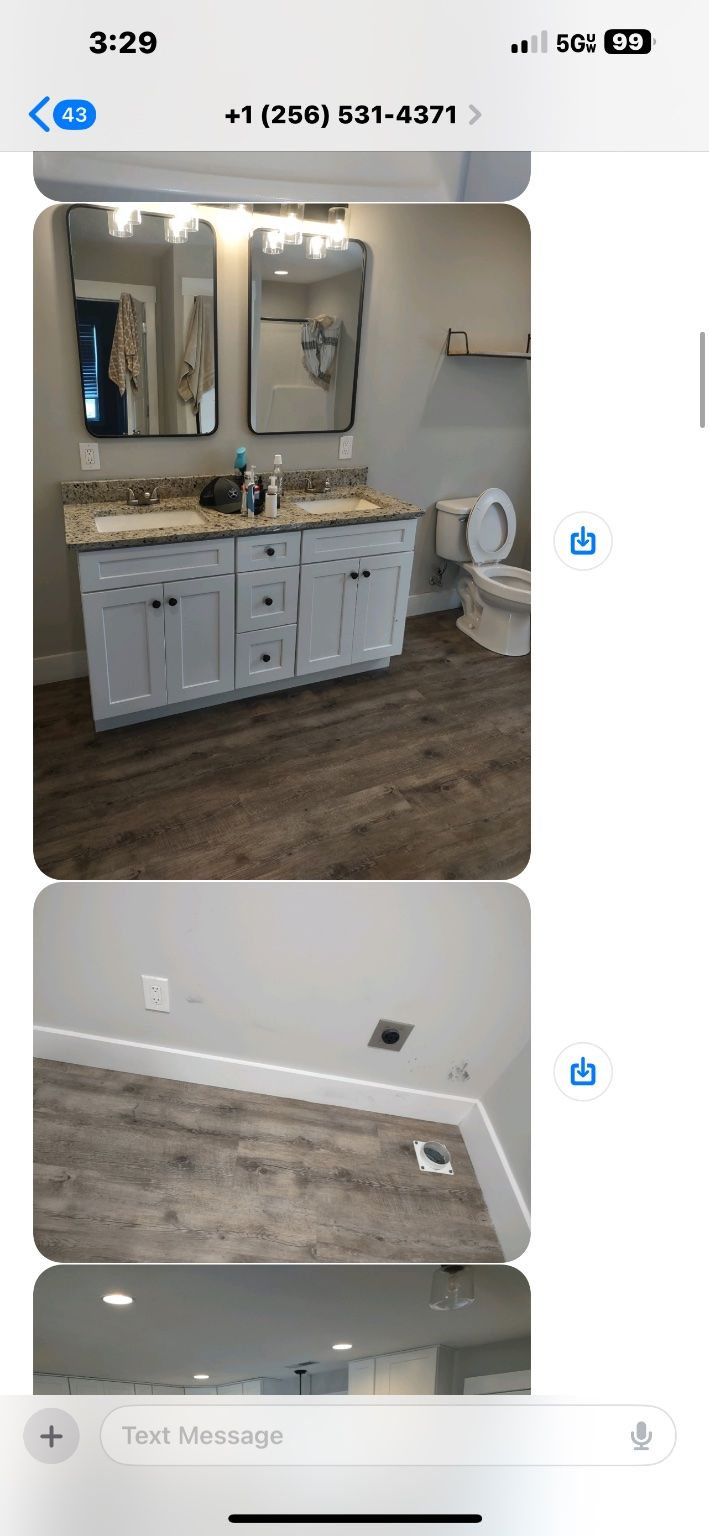This screenshot has height=1536, width=709.
Task: Save the bathroom vanity photo
Action: click(582, 541)
